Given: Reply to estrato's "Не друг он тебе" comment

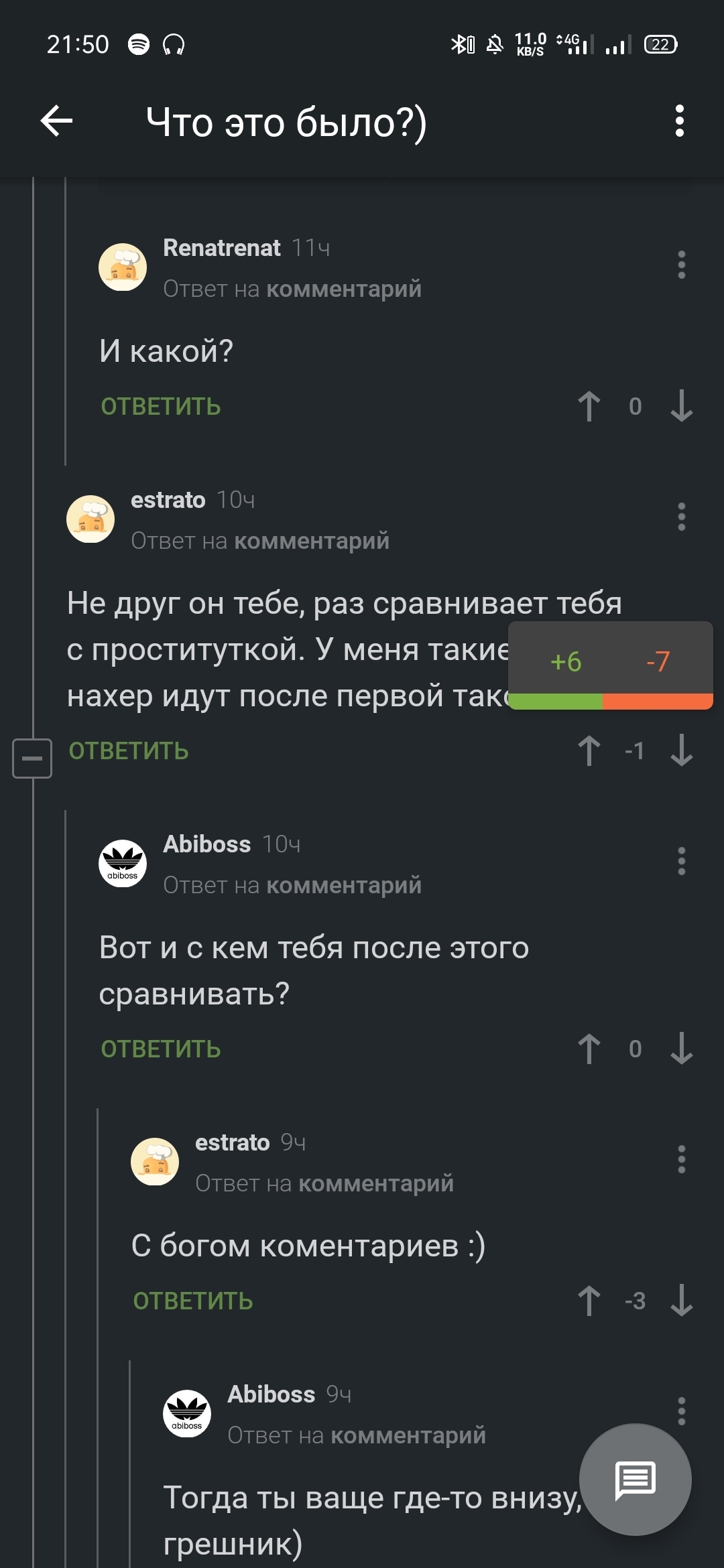Looking at the screenshot, I should click(129, 751).
